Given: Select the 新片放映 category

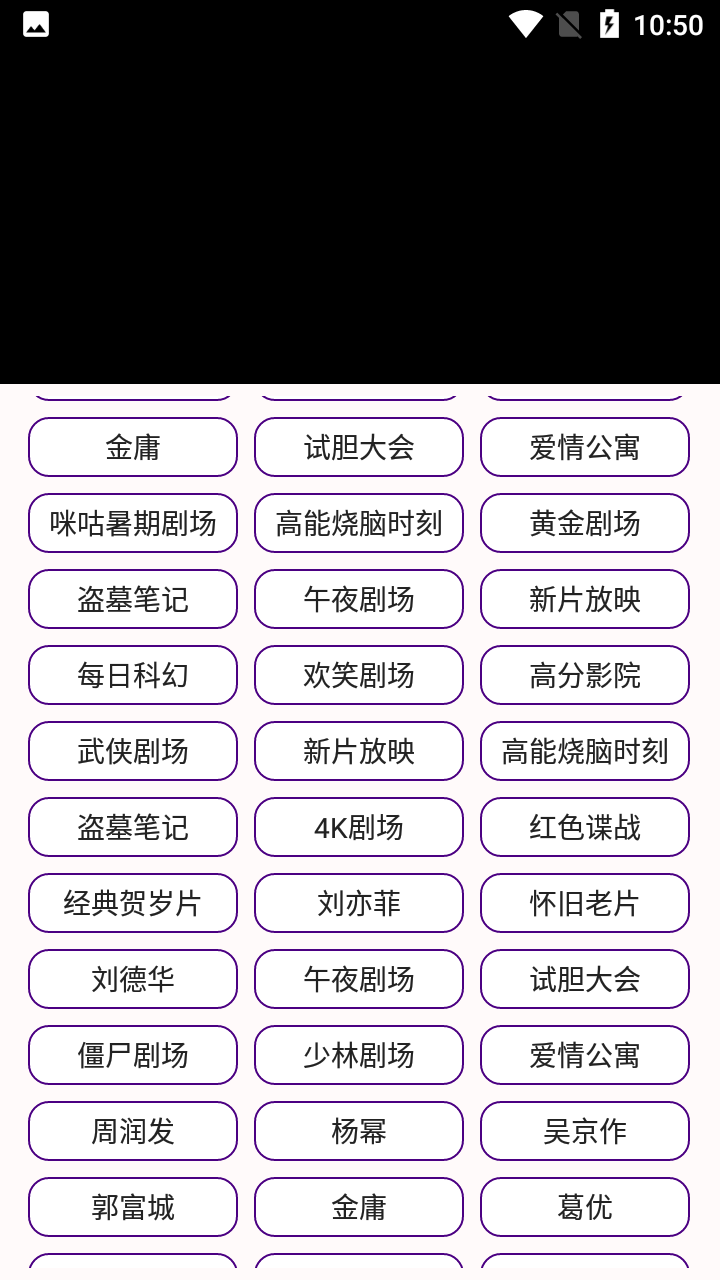Looking at the screenshot, I should click(x=584, y=599).
